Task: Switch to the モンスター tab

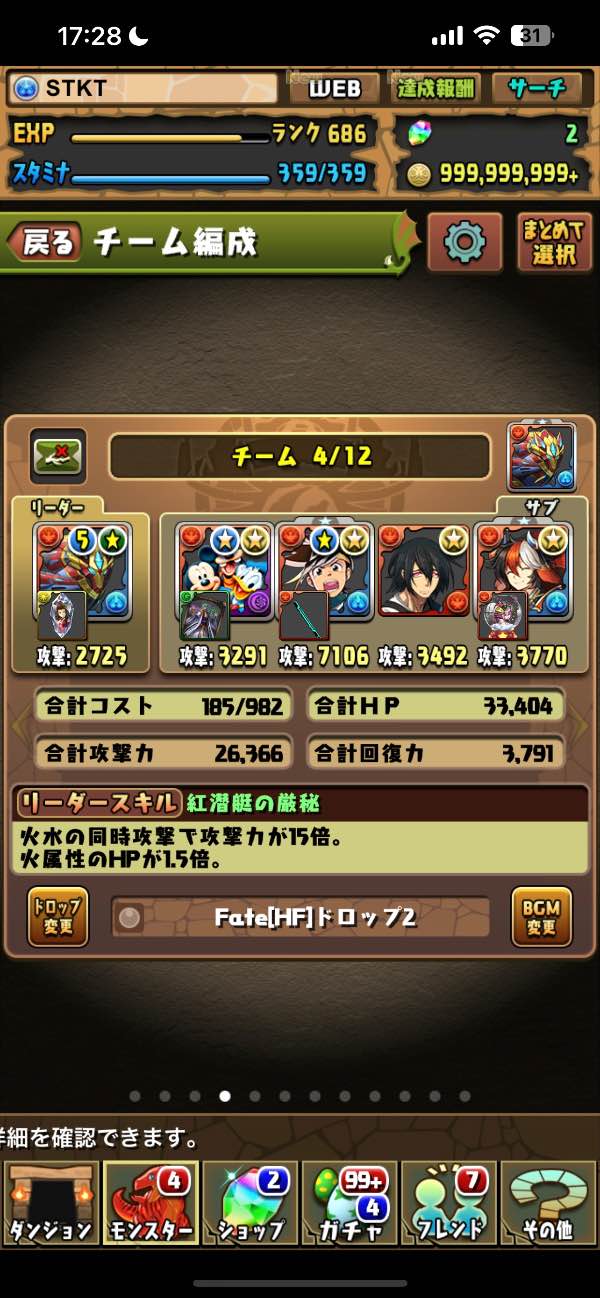Action: click(x=150, y=1202)
